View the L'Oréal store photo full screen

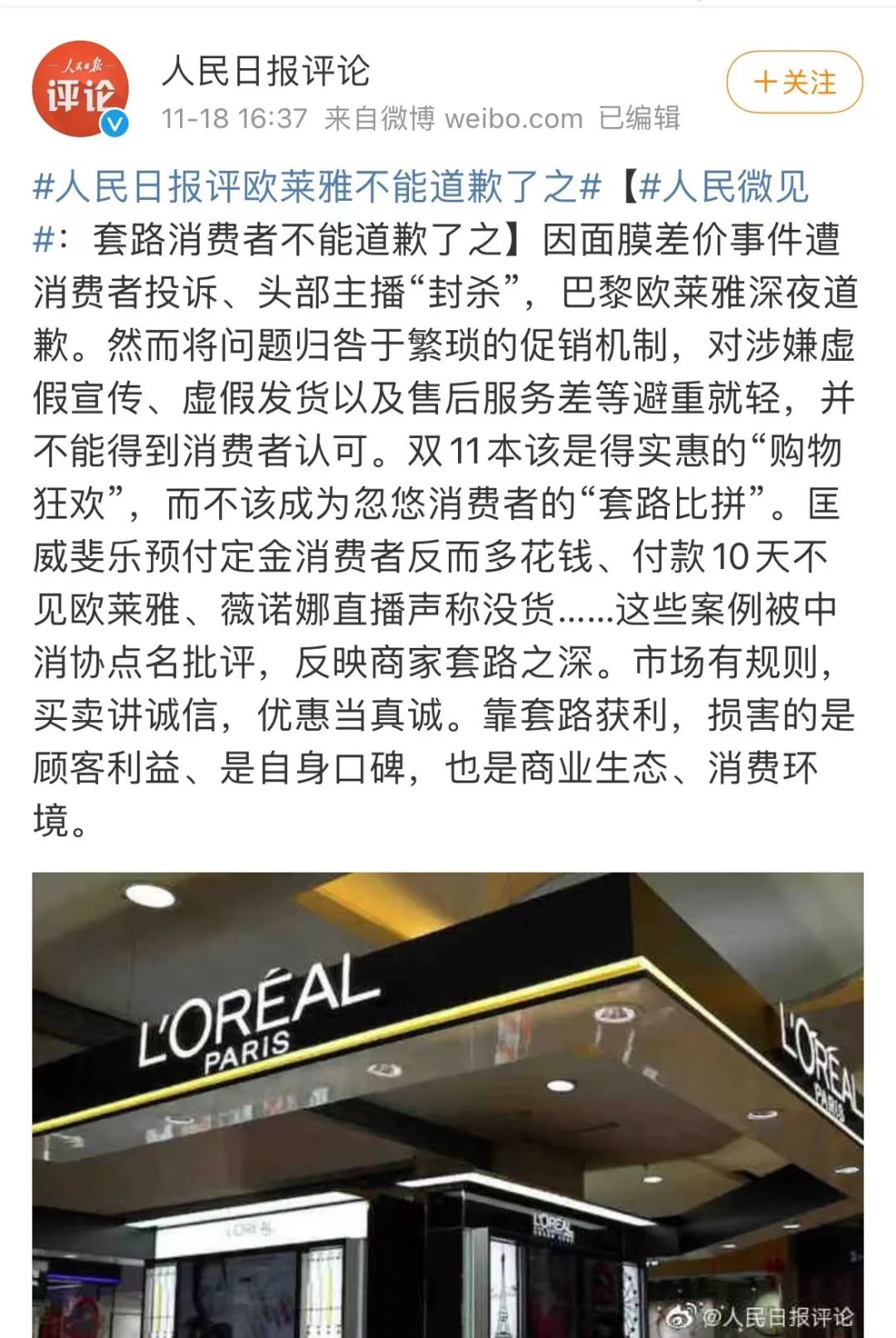click(x=448, y=1103)
